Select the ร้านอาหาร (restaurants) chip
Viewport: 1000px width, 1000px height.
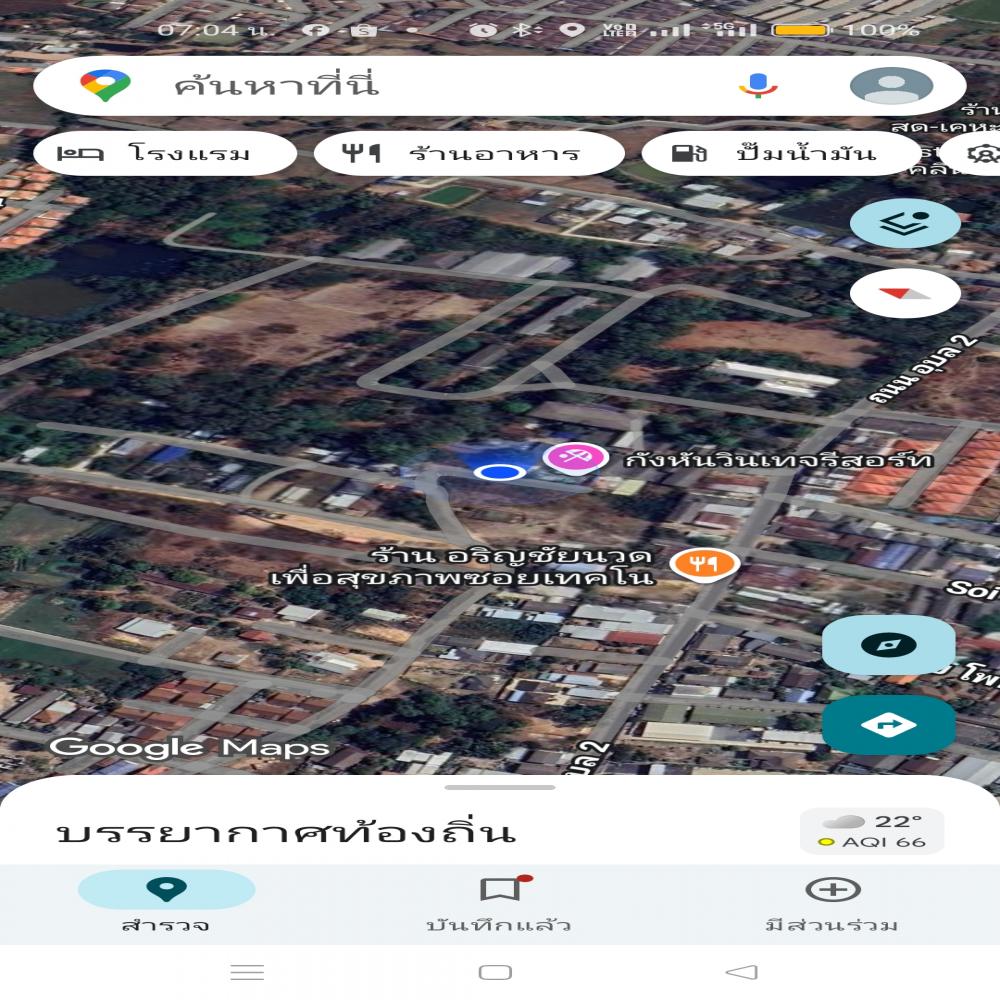coord(469,154)
